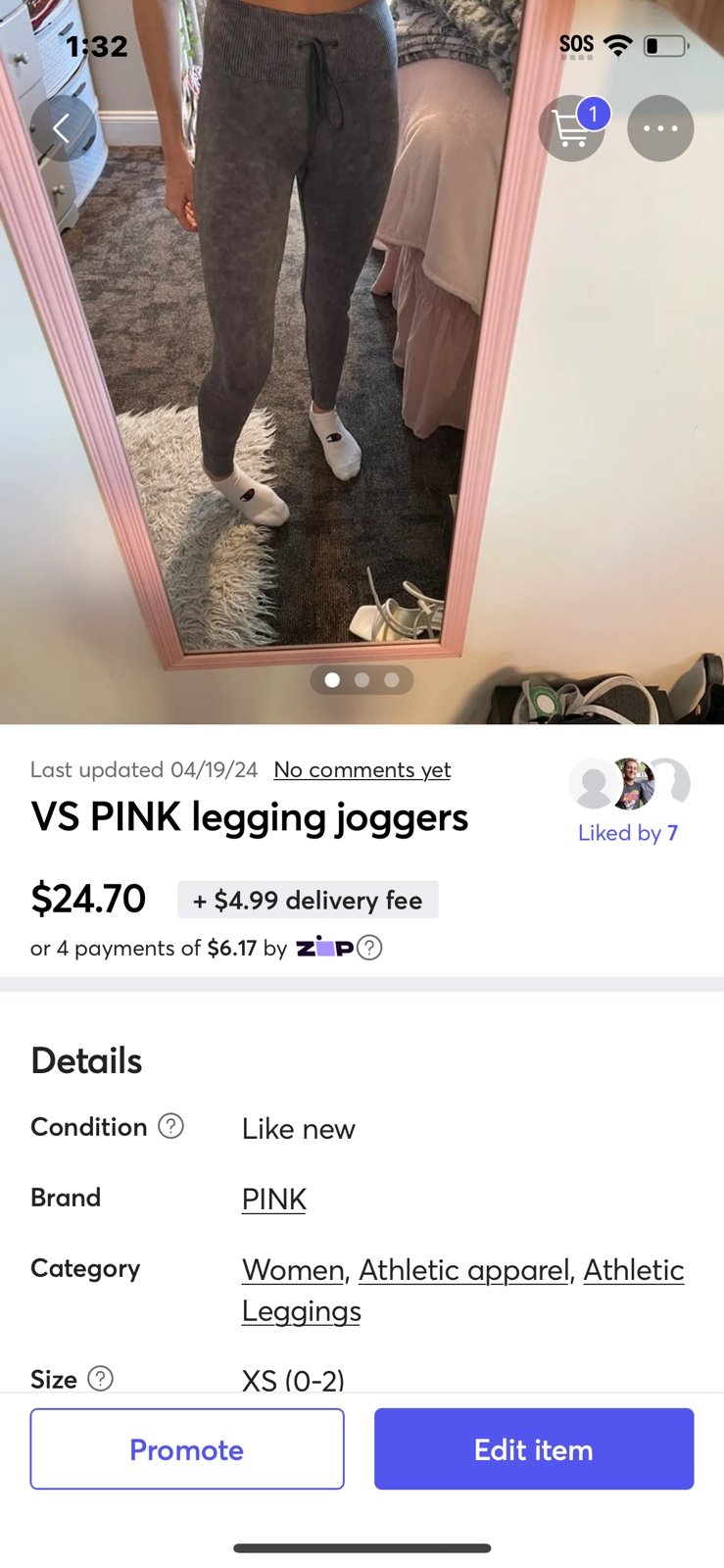Open the Women category link
Viewport: 724px width, 1568px height.
click(293, 1269)
